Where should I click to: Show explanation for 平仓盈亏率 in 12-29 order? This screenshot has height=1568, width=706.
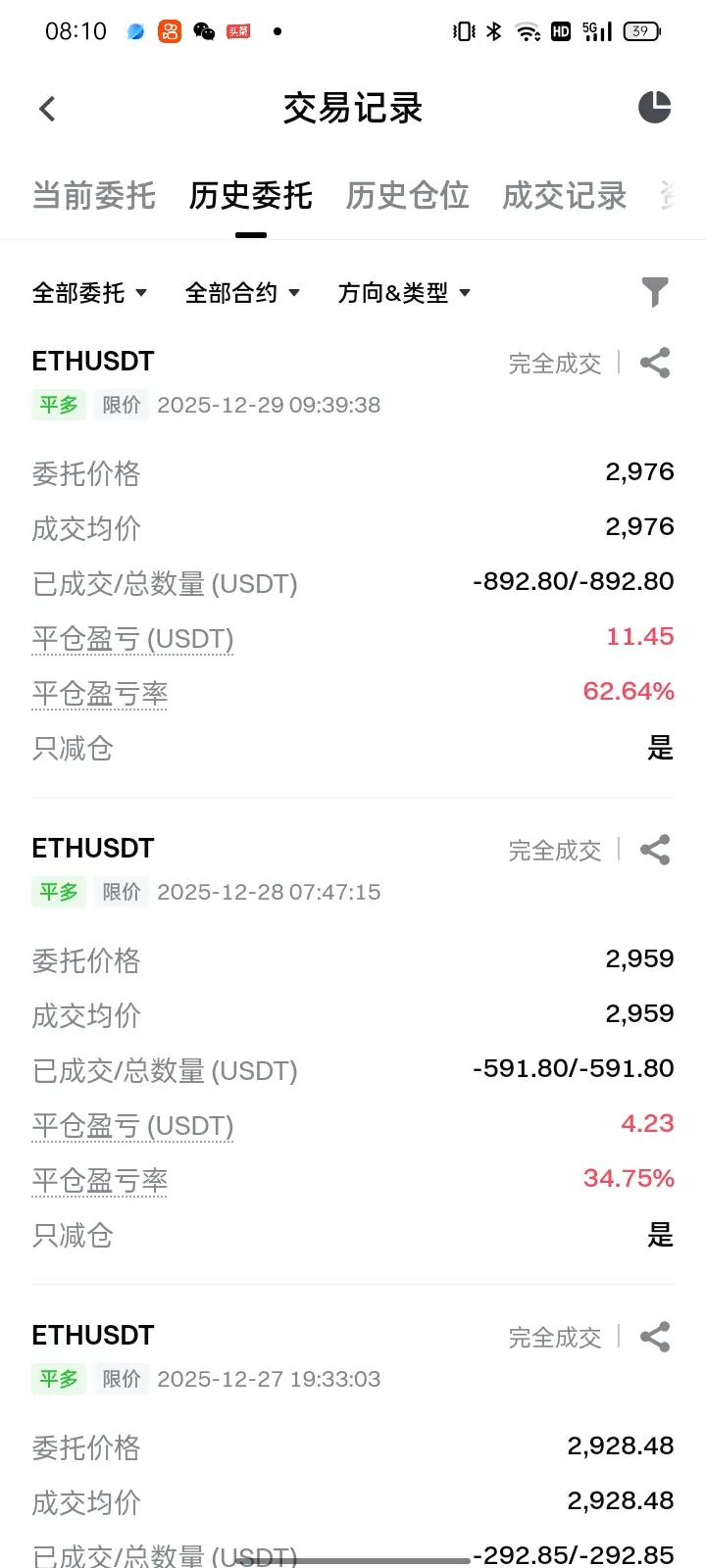pyautogui.click(x=100, y=694)
